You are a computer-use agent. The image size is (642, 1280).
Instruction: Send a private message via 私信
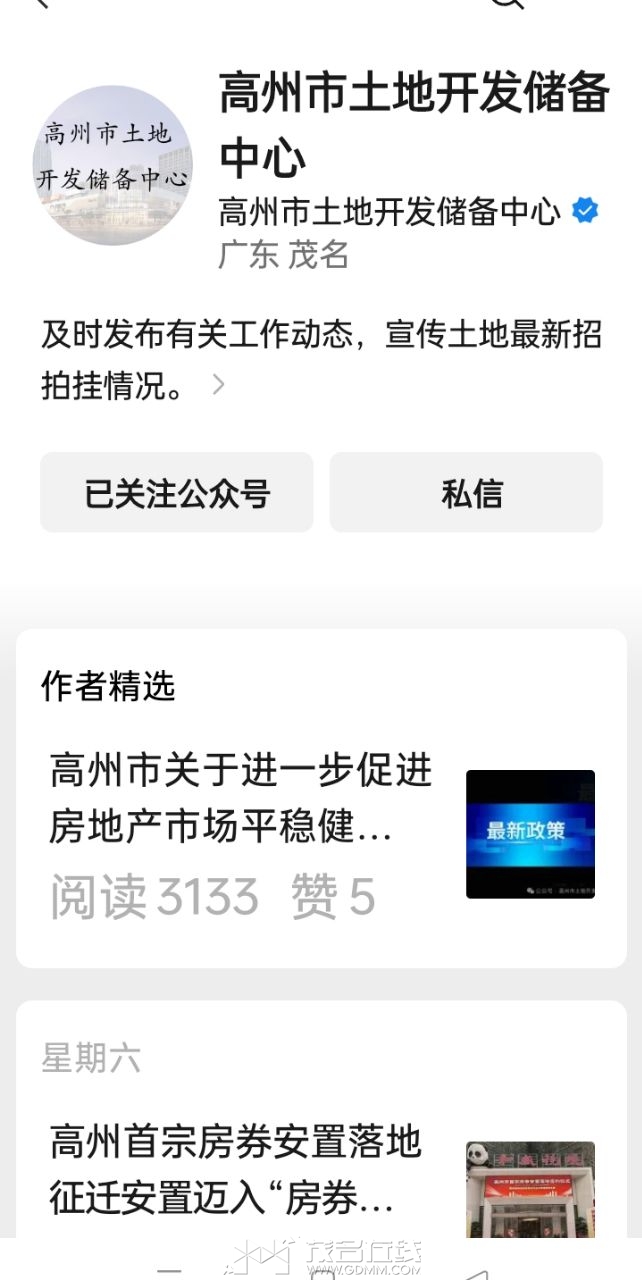466,493
